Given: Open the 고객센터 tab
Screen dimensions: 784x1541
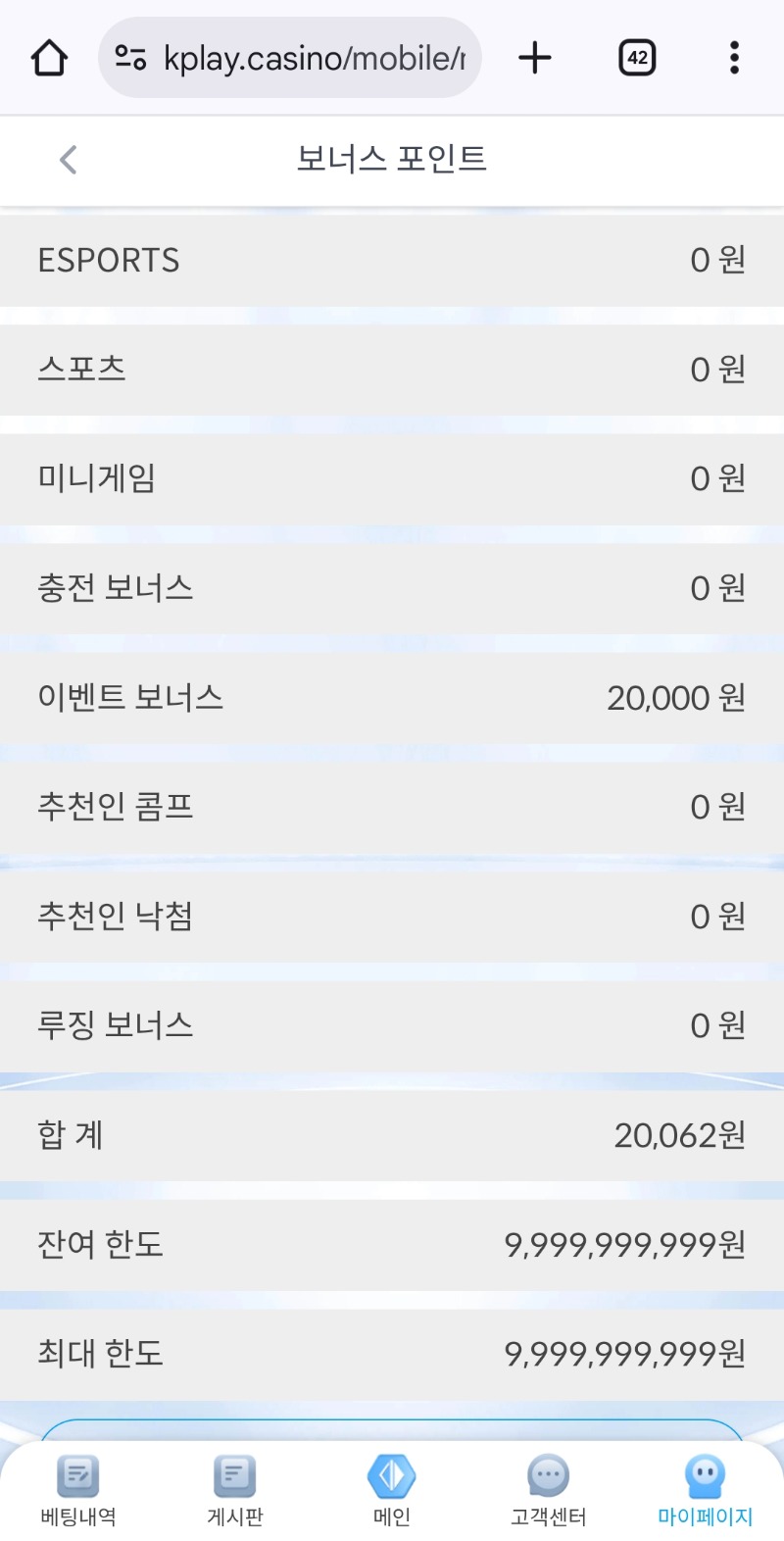Looking at the screenshot, I should [x=548, y=1490].
